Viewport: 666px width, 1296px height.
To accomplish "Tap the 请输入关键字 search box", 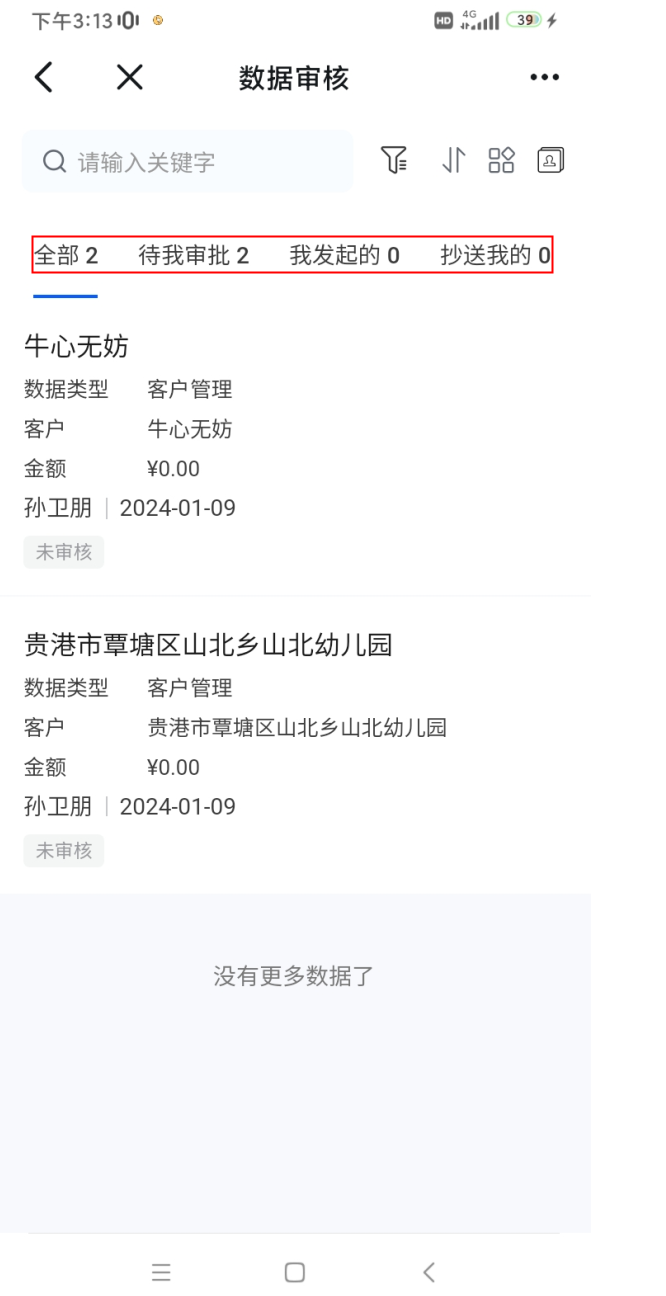I will [x=188, y=161].
